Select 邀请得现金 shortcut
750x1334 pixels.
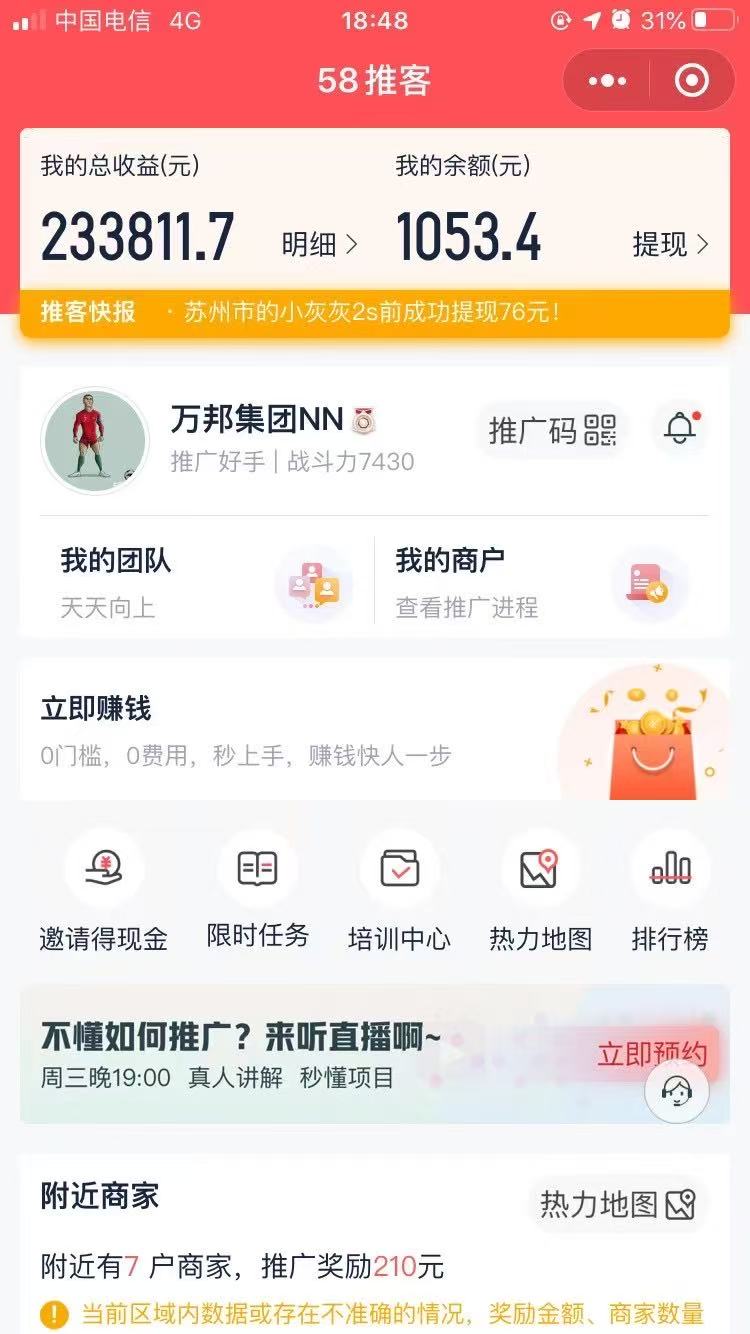click(103, 890)
